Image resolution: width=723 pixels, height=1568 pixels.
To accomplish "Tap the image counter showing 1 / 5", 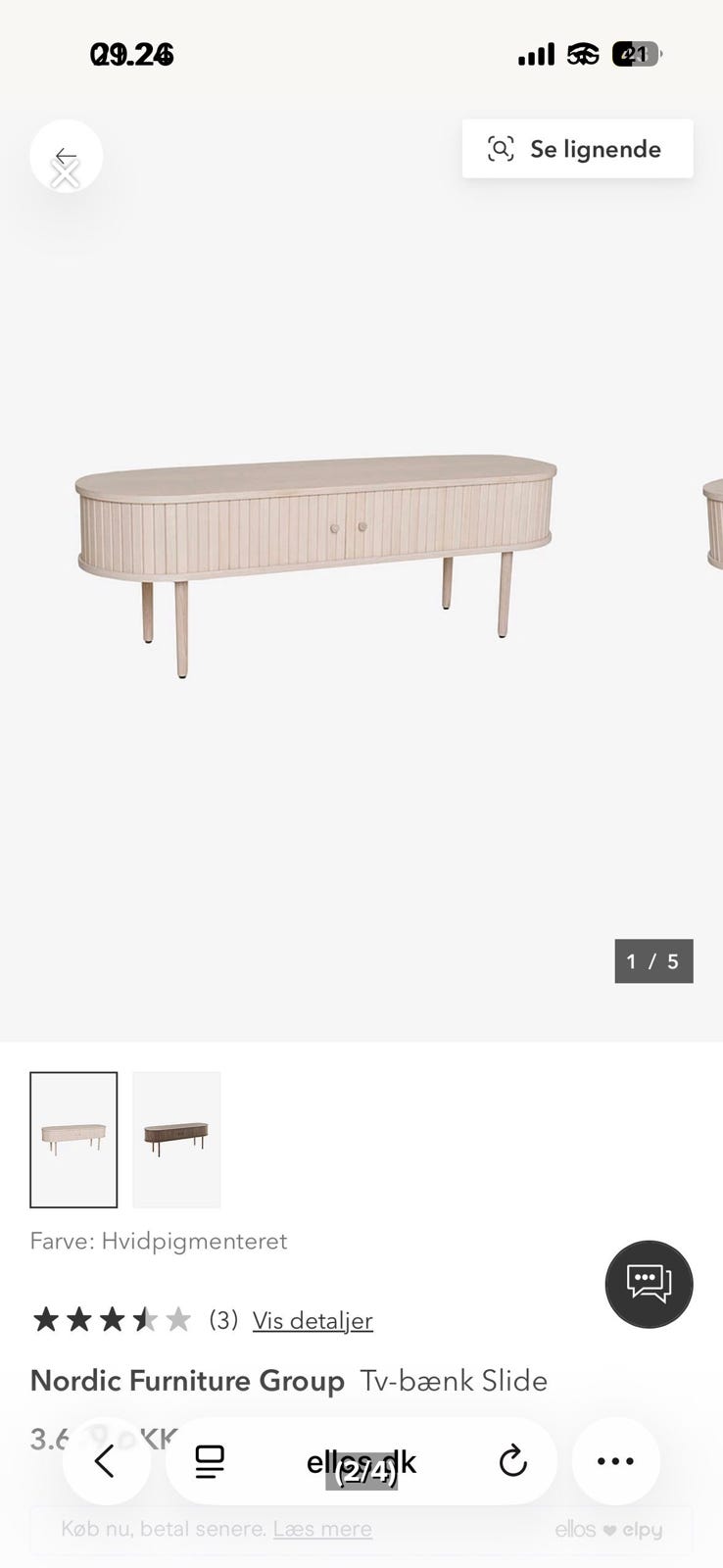I will pyautogui.click(x=653, y=961).
